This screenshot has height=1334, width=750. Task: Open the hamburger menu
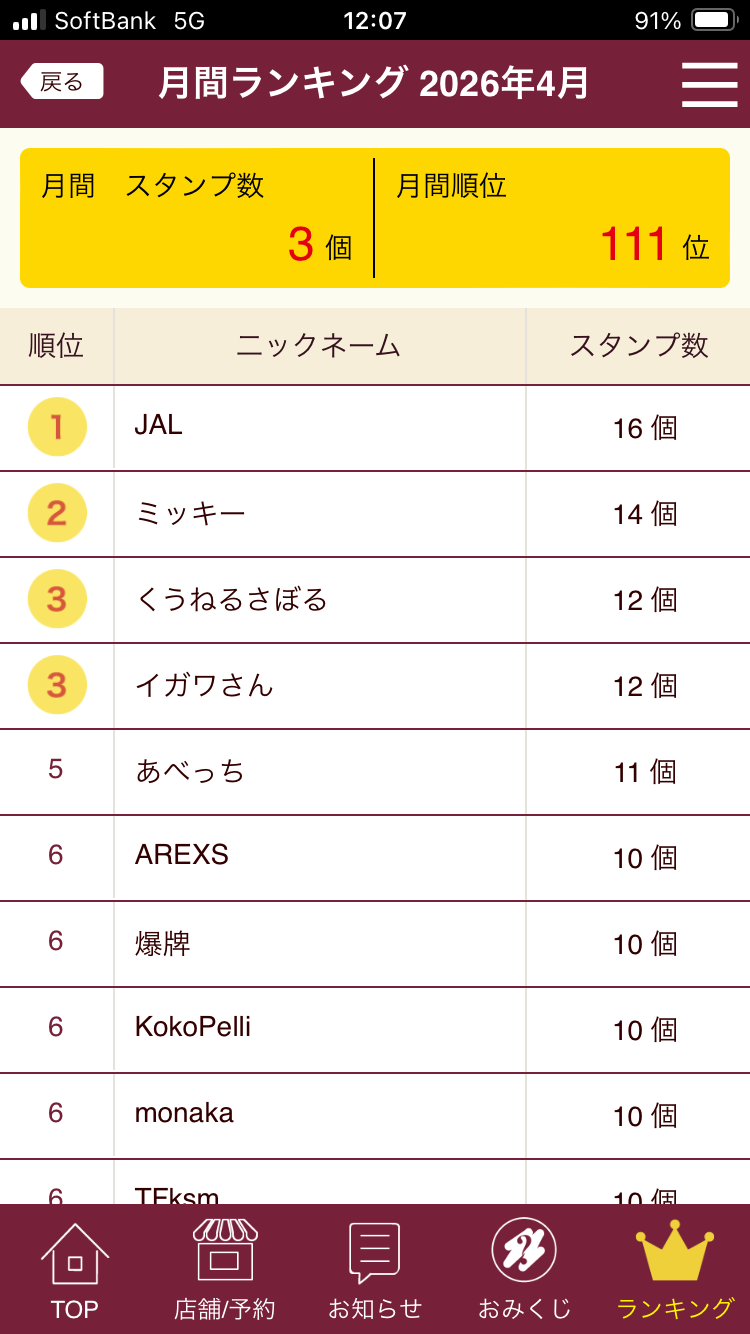click(x=709, y=84)
